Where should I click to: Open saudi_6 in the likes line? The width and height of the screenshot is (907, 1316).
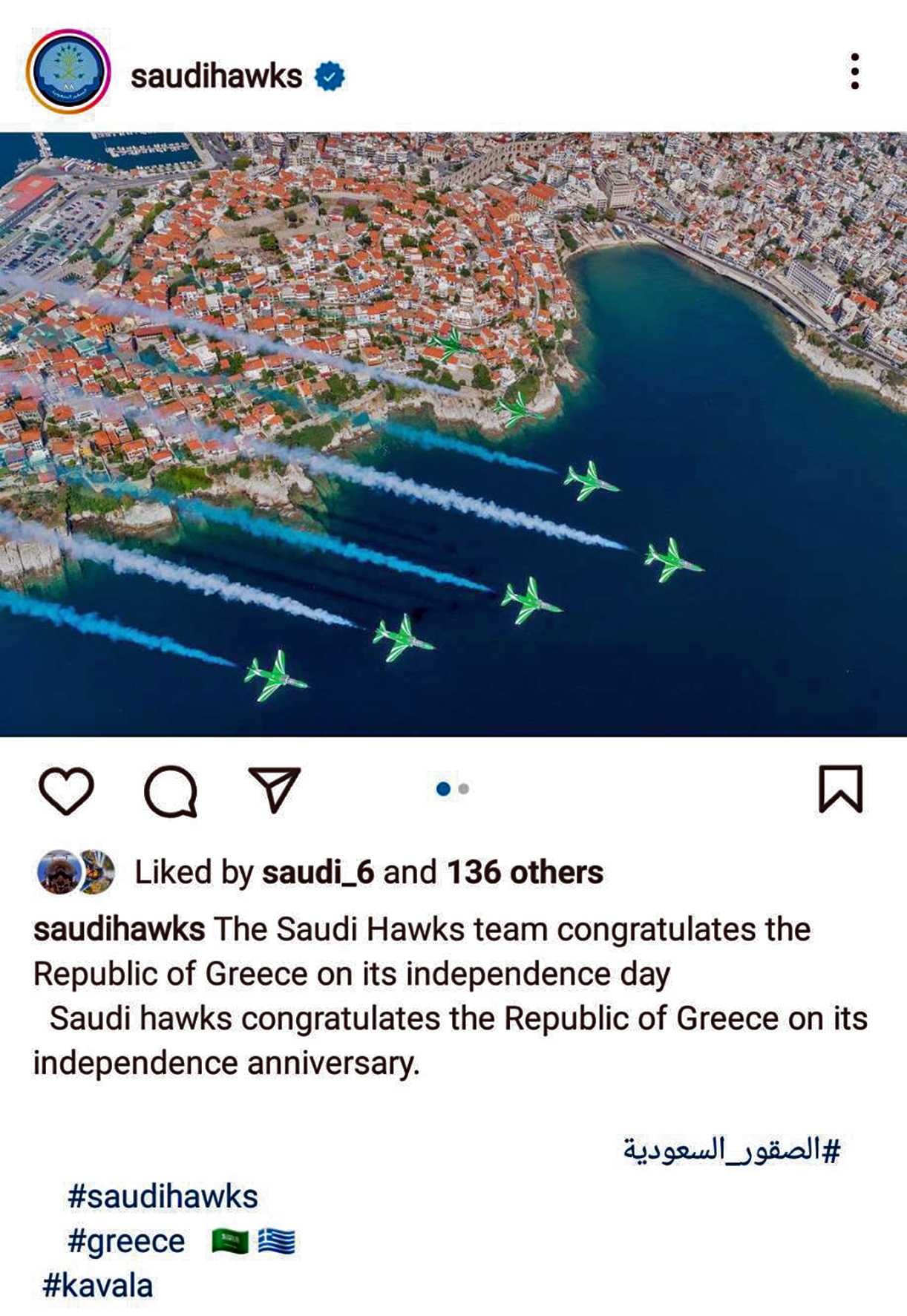318,872
